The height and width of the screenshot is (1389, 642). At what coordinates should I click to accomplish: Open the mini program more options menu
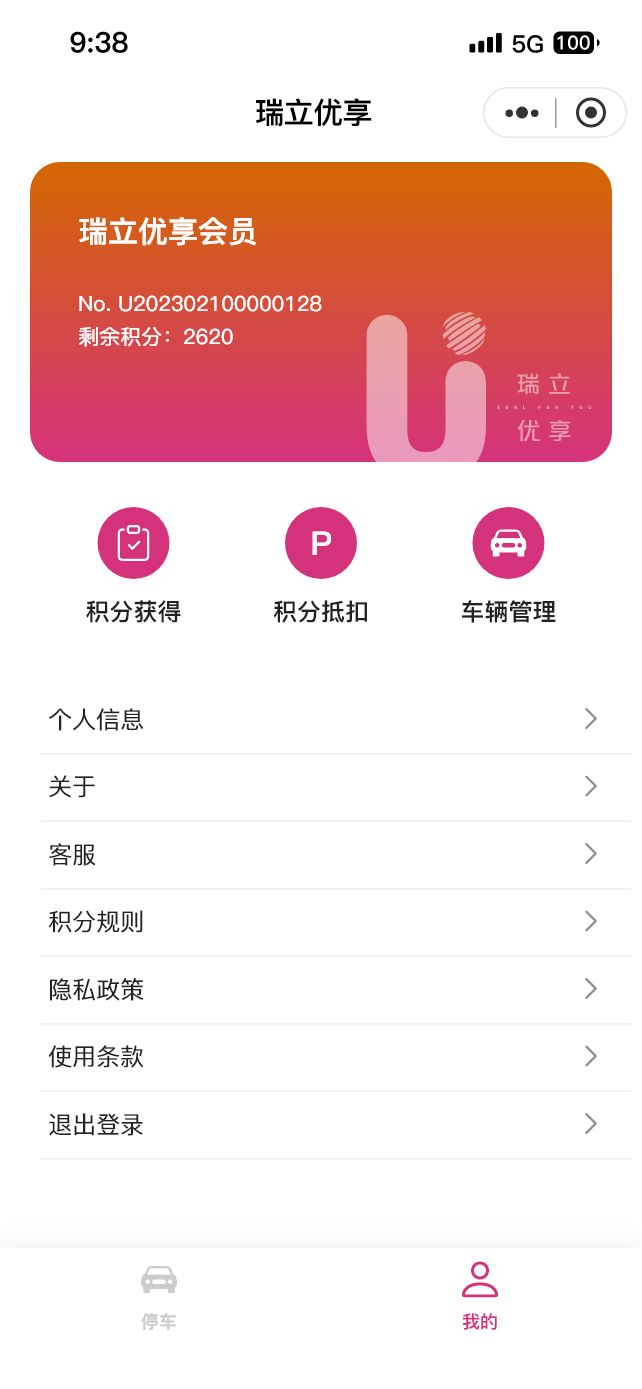pos(522,113)
